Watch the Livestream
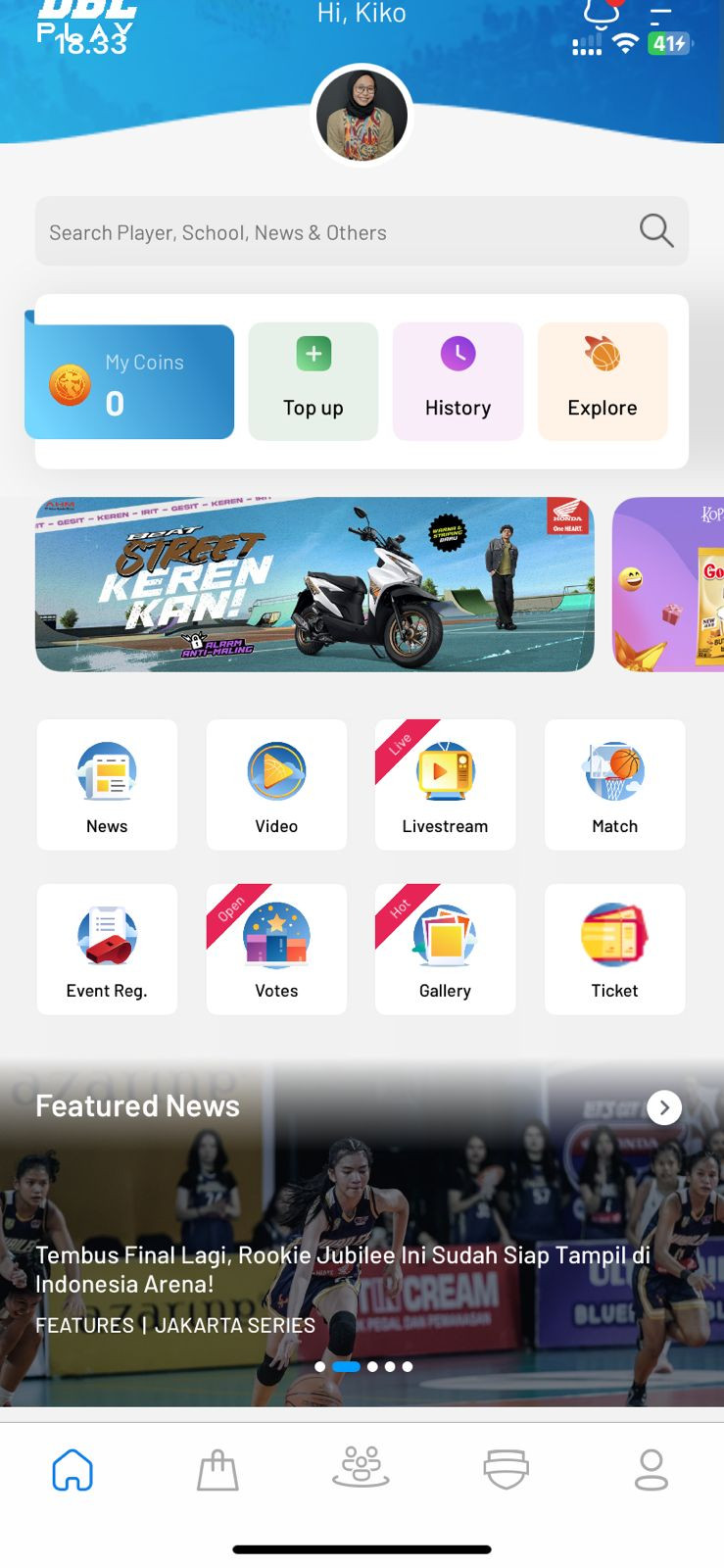Screen dimensions: 724x1568 pos(445,784)
